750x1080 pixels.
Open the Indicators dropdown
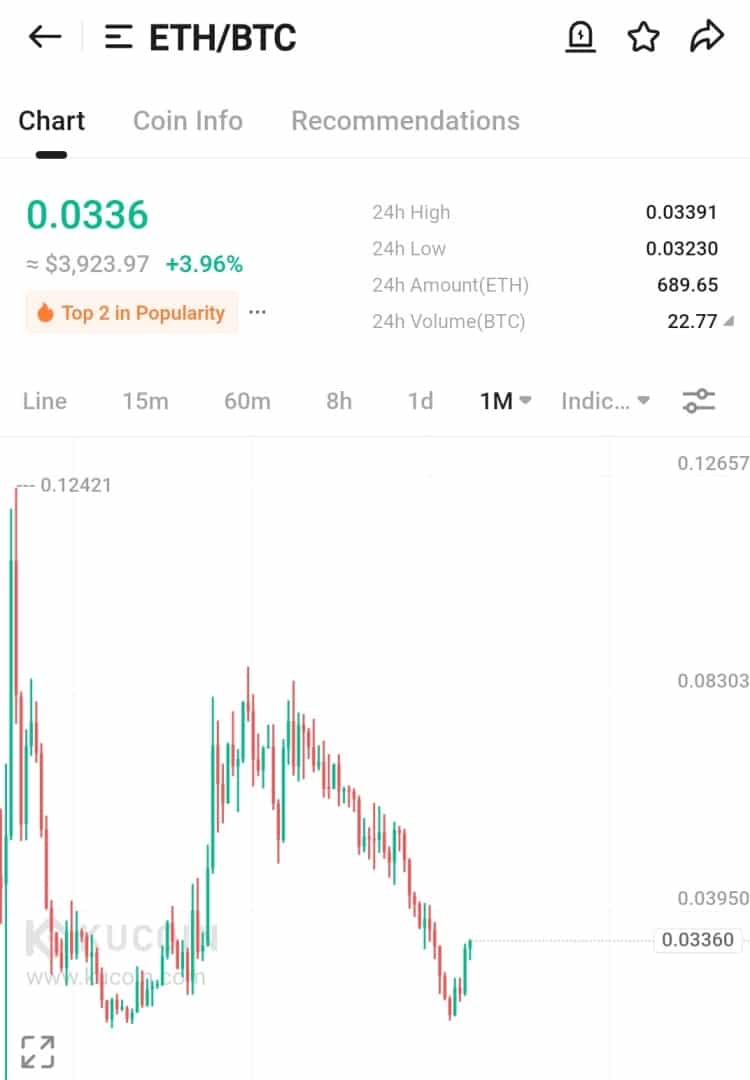(x=603, y=400)
